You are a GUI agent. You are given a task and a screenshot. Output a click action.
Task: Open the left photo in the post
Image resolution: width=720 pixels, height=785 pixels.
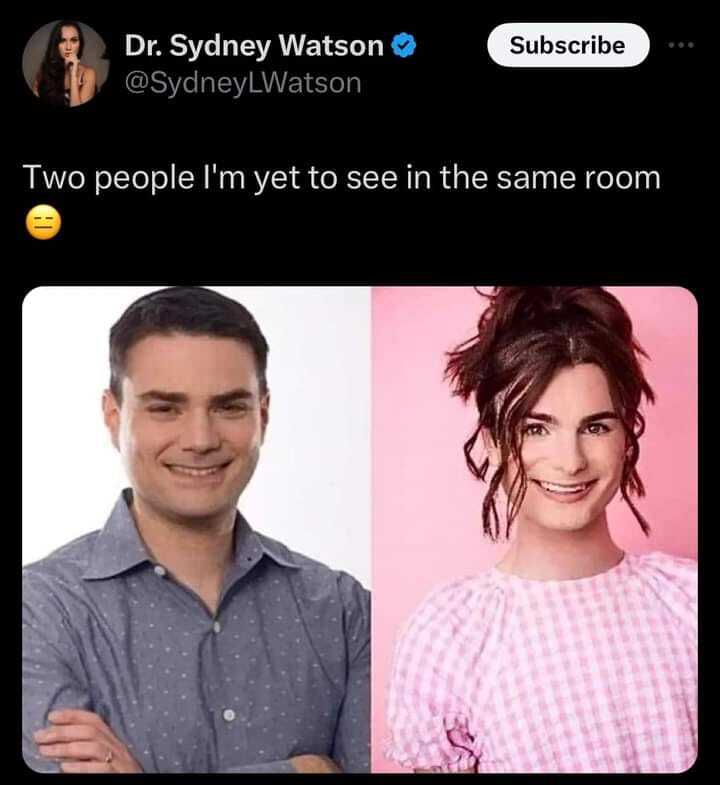click(197, 530)
